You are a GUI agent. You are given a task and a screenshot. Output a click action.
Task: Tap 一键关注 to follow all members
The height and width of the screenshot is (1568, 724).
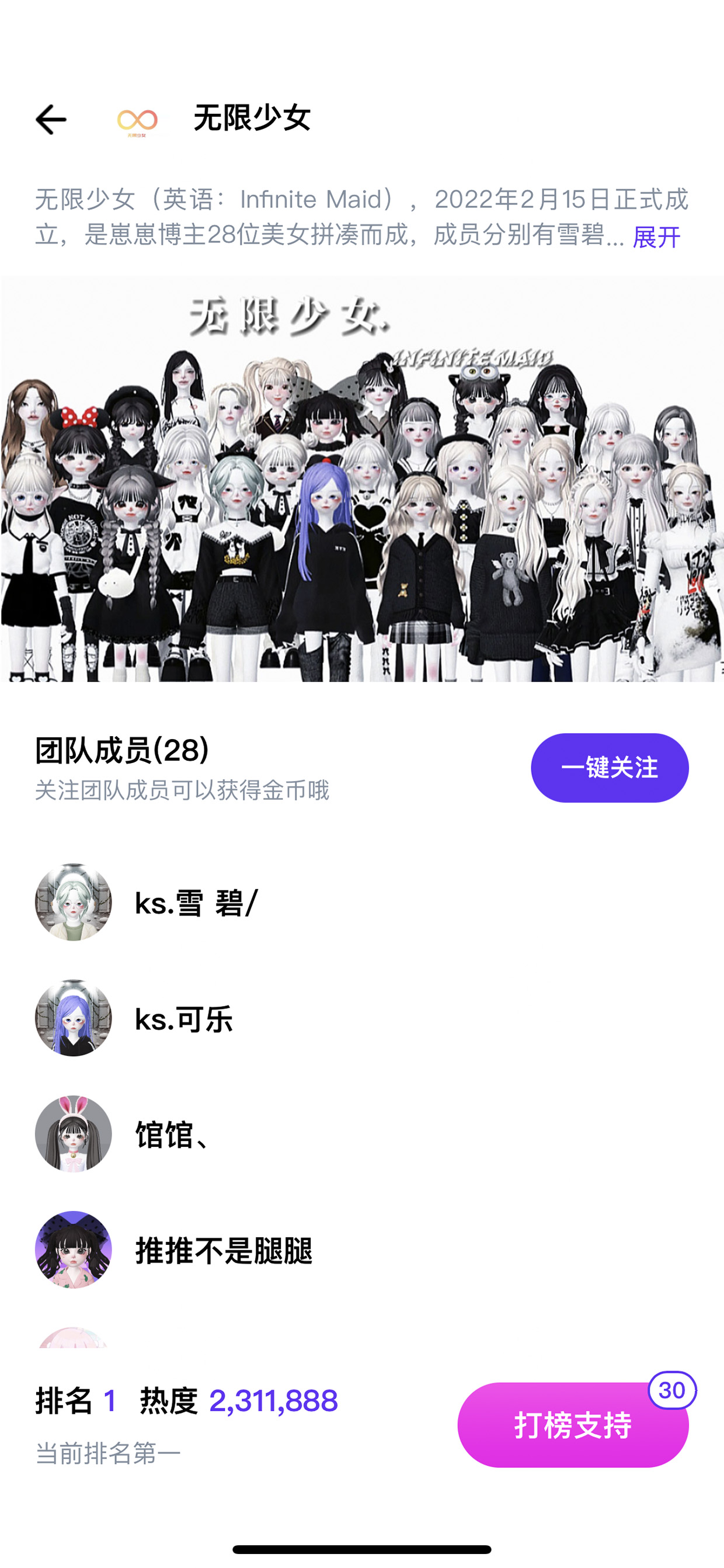point(610,768)
